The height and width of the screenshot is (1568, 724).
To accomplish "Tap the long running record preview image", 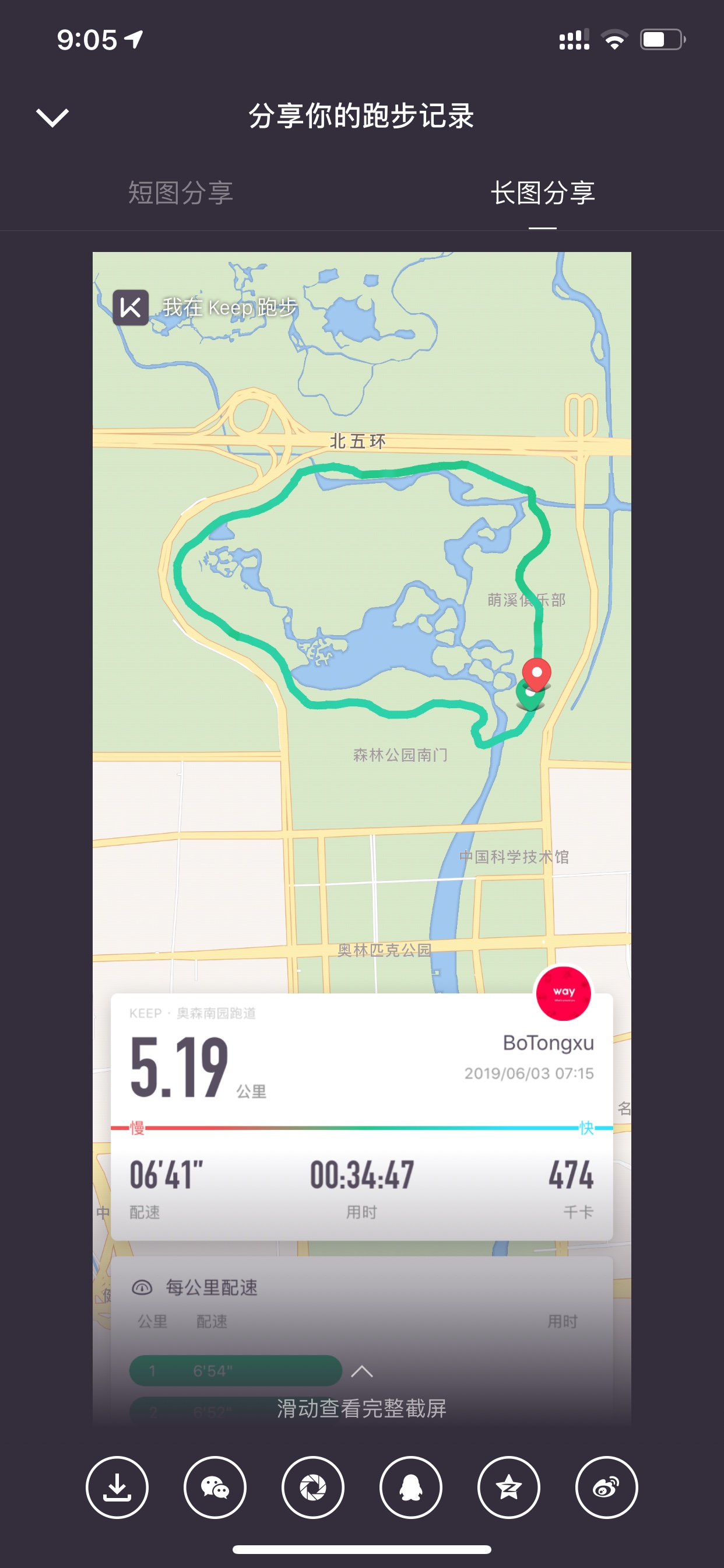I will coord(362,837).
